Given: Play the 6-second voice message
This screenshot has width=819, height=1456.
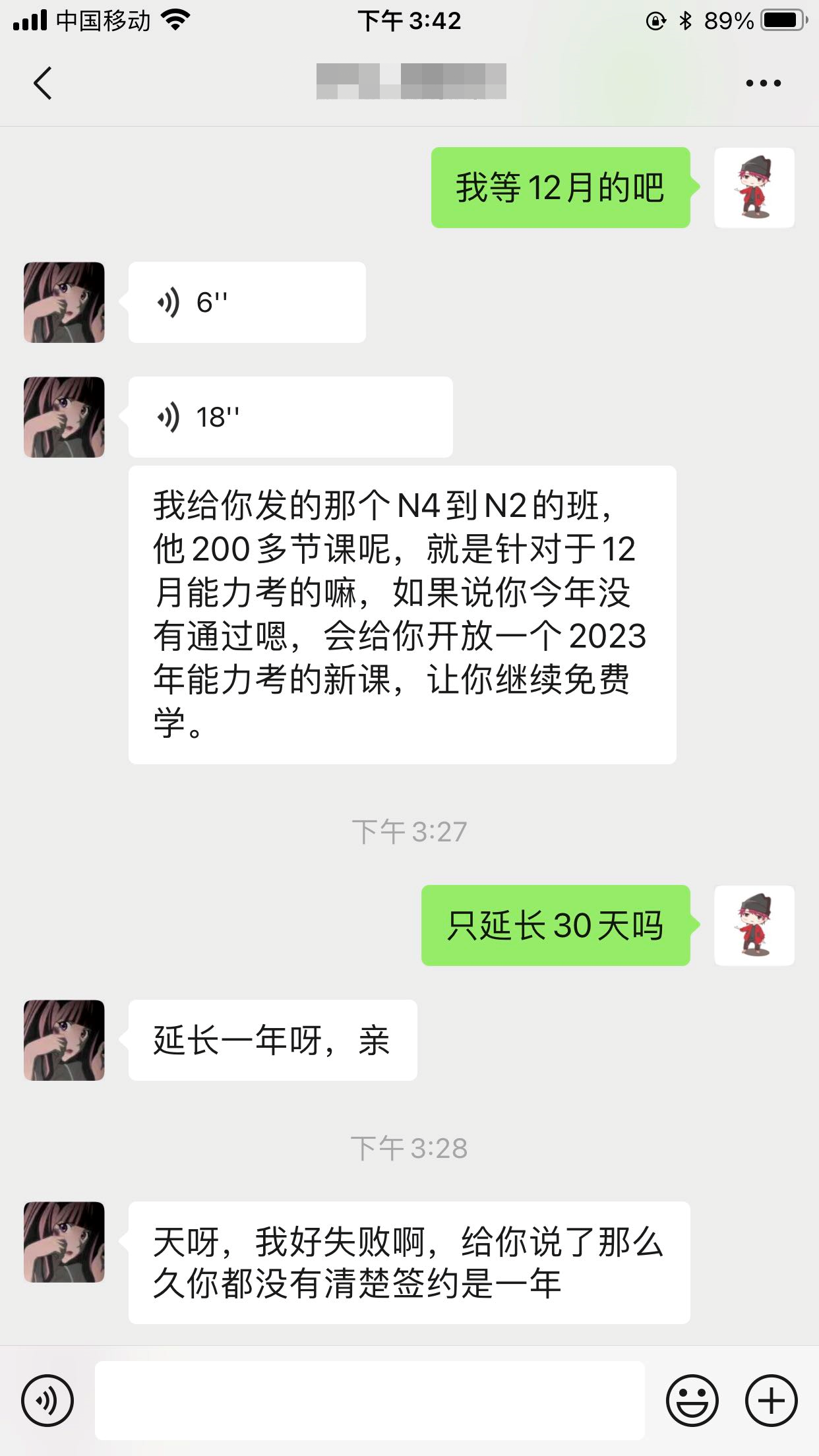Looking at the screenshot, I should click(x=247, y=302).
